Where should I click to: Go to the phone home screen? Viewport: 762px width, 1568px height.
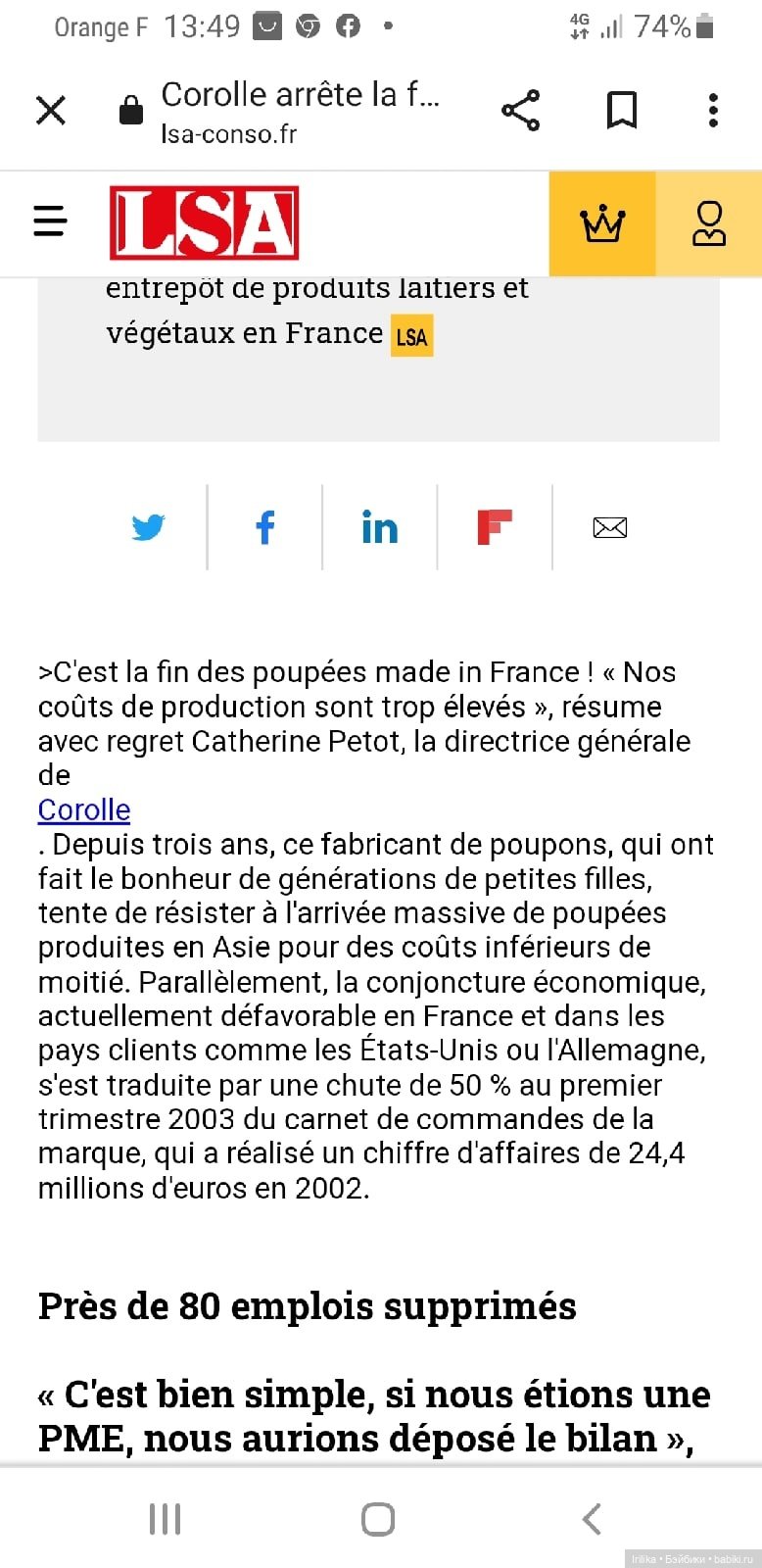coord(378,1519)
